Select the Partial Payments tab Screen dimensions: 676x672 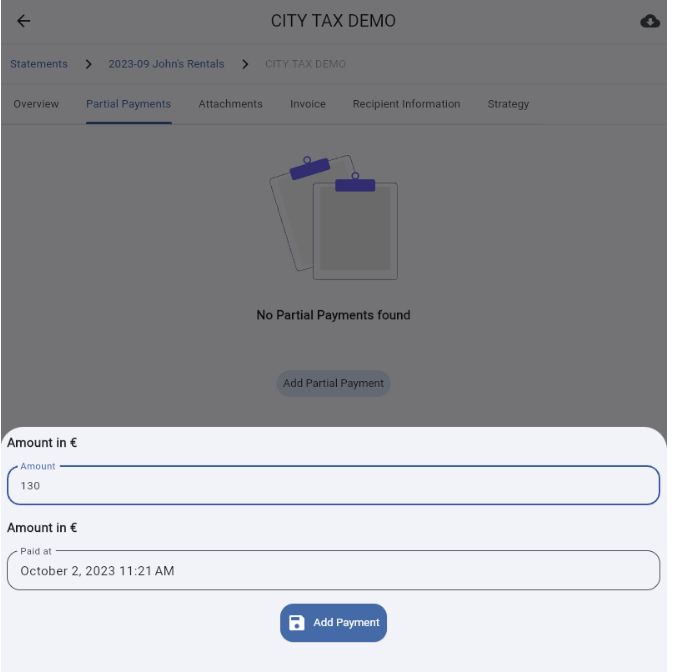point(128,104)
